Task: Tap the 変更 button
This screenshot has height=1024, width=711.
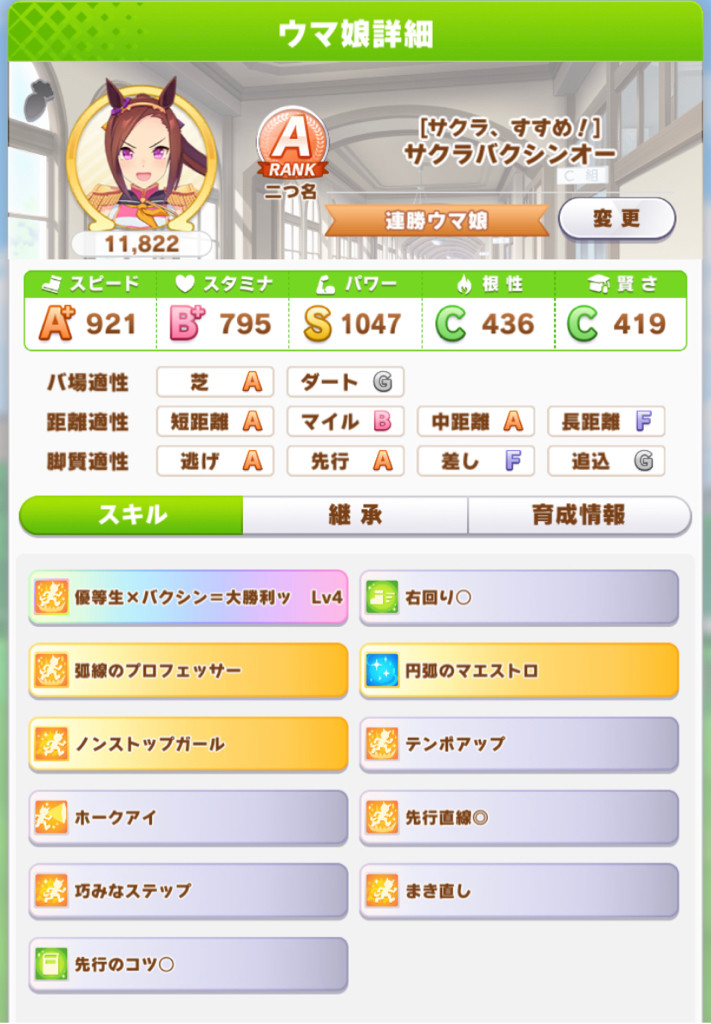Action: pyautogui.click(x=616, y=219)
